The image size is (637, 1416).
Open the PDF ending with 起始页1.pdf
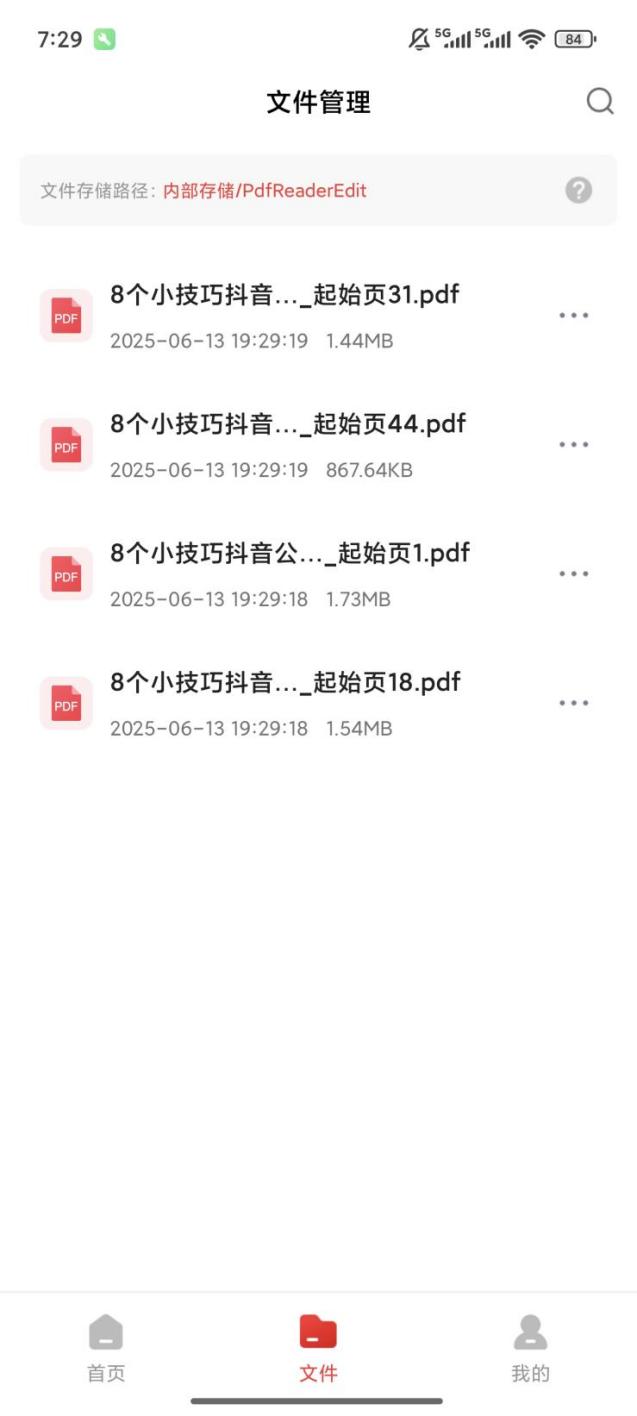tap(318, 573)
